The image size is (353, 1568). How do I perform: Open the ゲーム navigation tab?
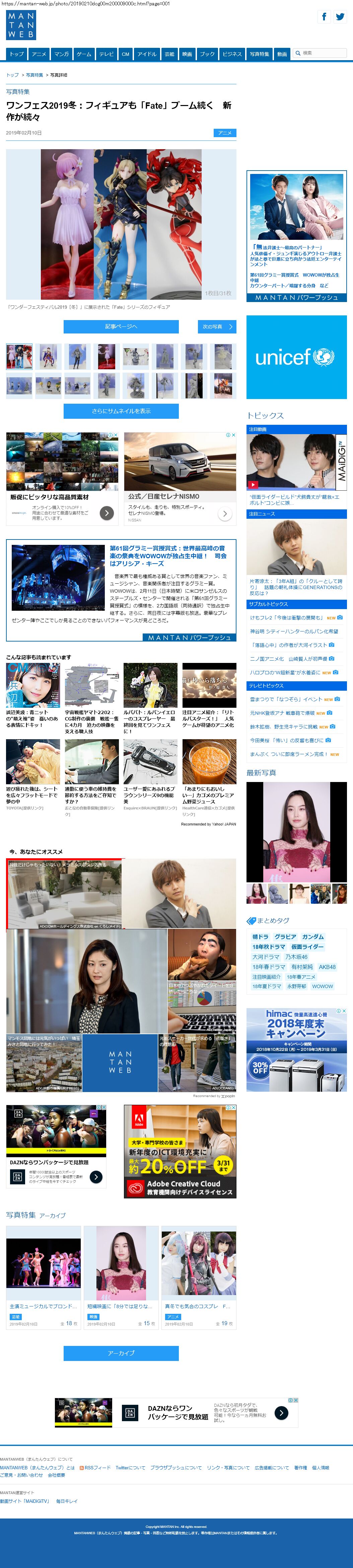(84, 54)
